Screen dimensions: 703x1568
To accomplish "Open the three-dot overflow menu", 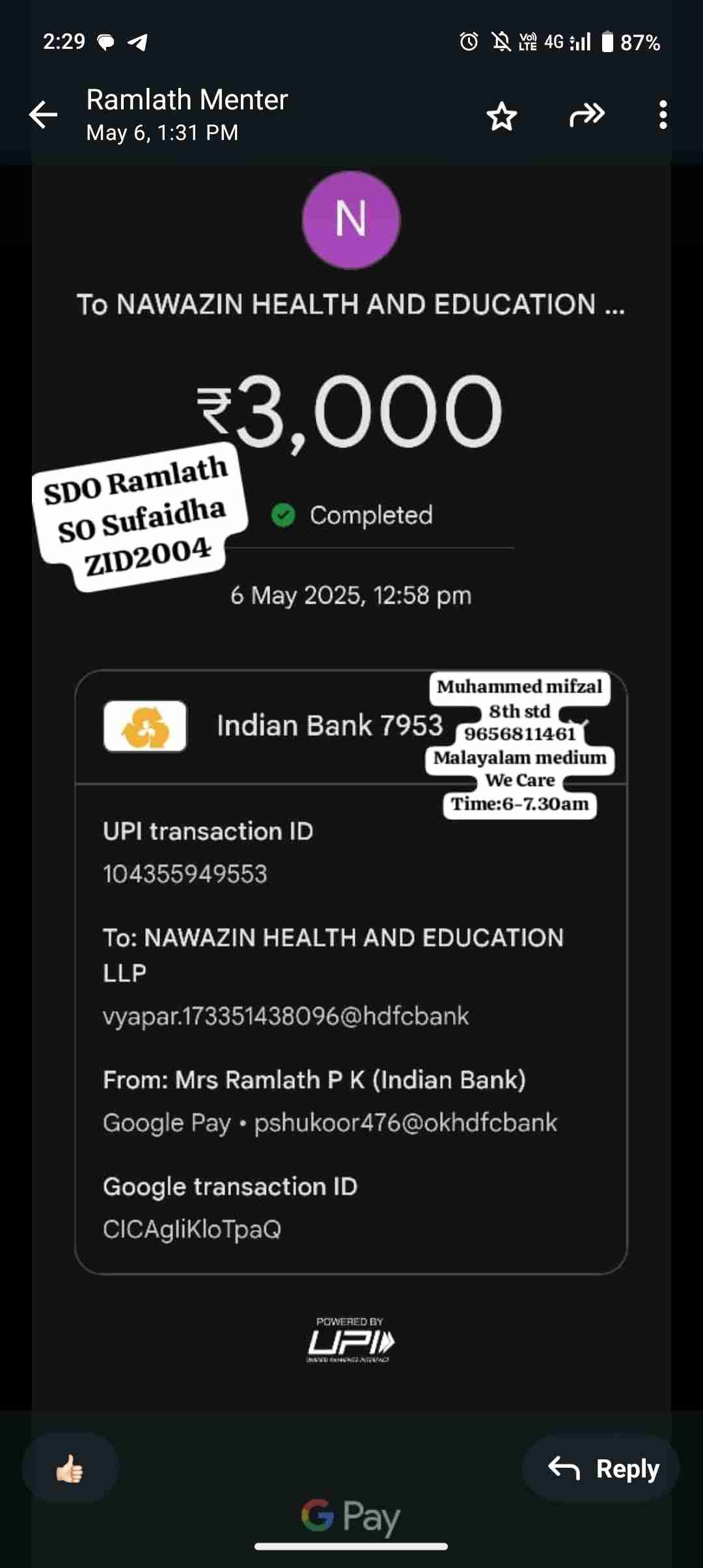I will [663, 115].
